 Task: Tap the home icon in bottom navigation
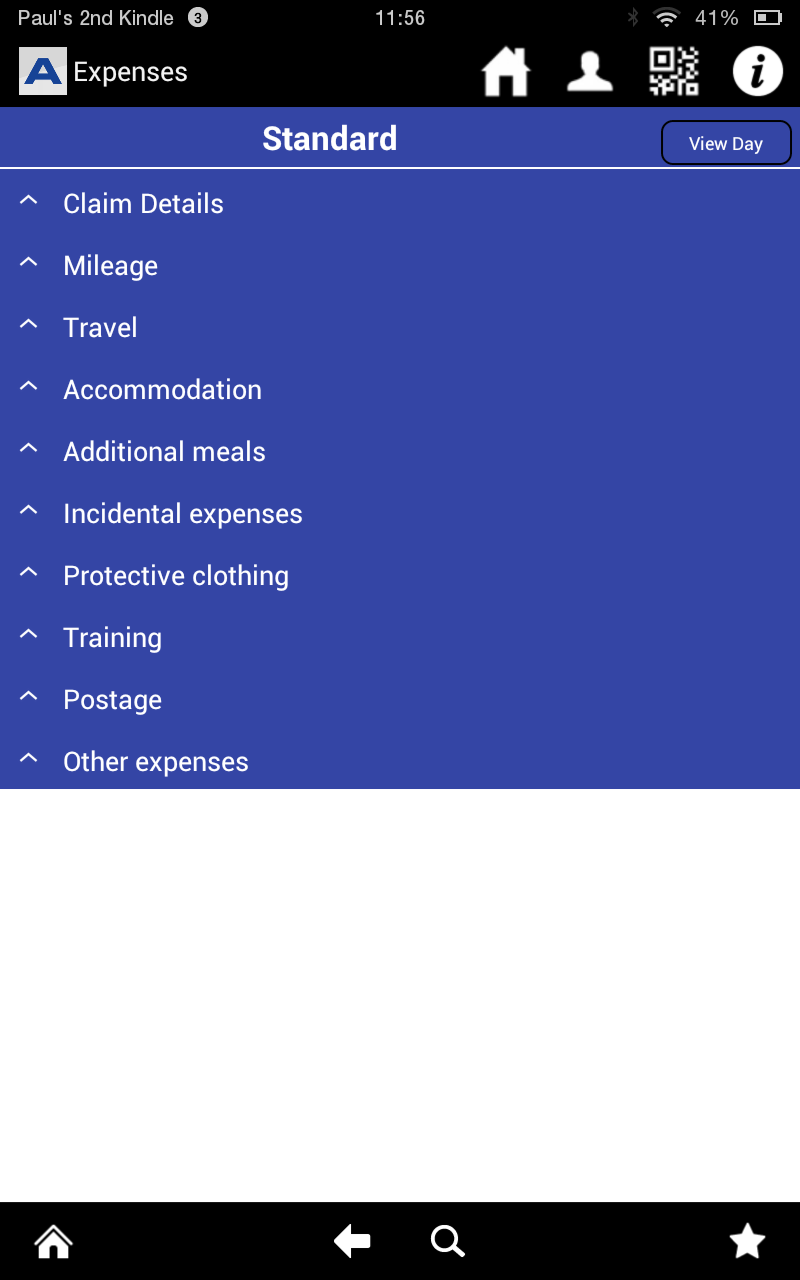pos(52,1240)
